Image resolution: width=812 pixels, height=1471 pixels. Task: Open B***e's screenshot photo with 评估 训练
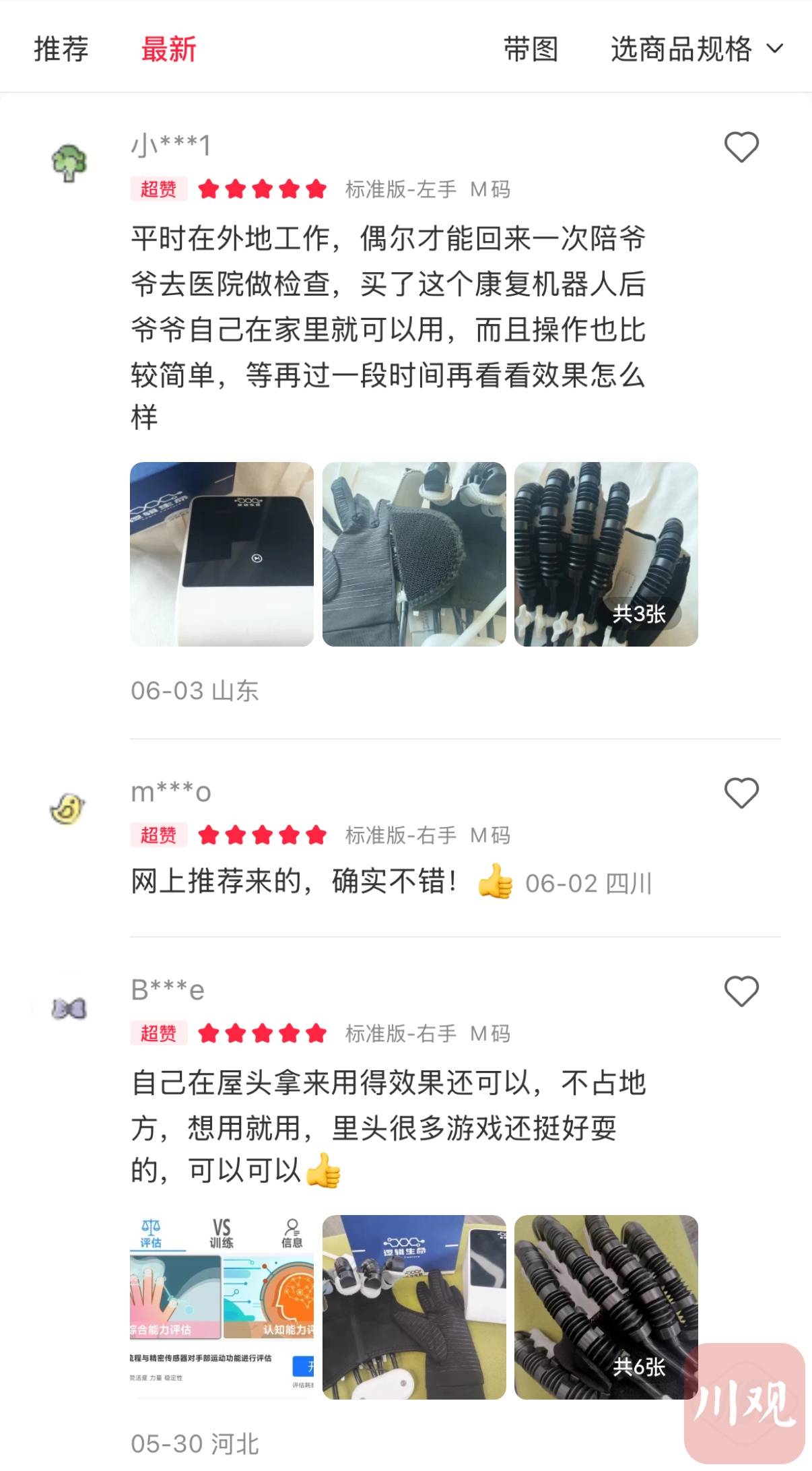pyautogui.click(x=222, y=1307)
